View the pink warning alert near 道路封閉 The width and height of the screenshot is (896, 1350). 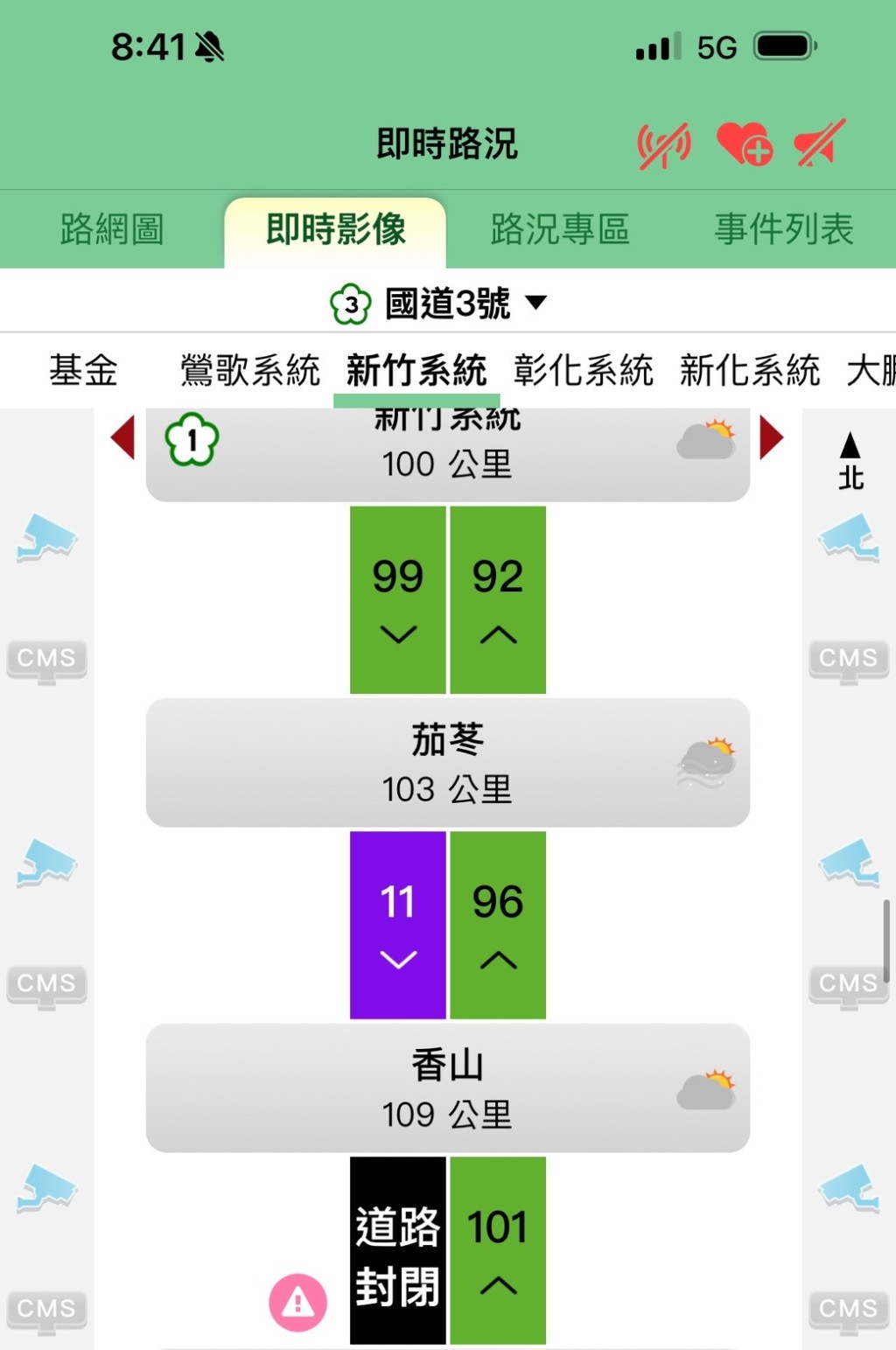(297, 1302)
